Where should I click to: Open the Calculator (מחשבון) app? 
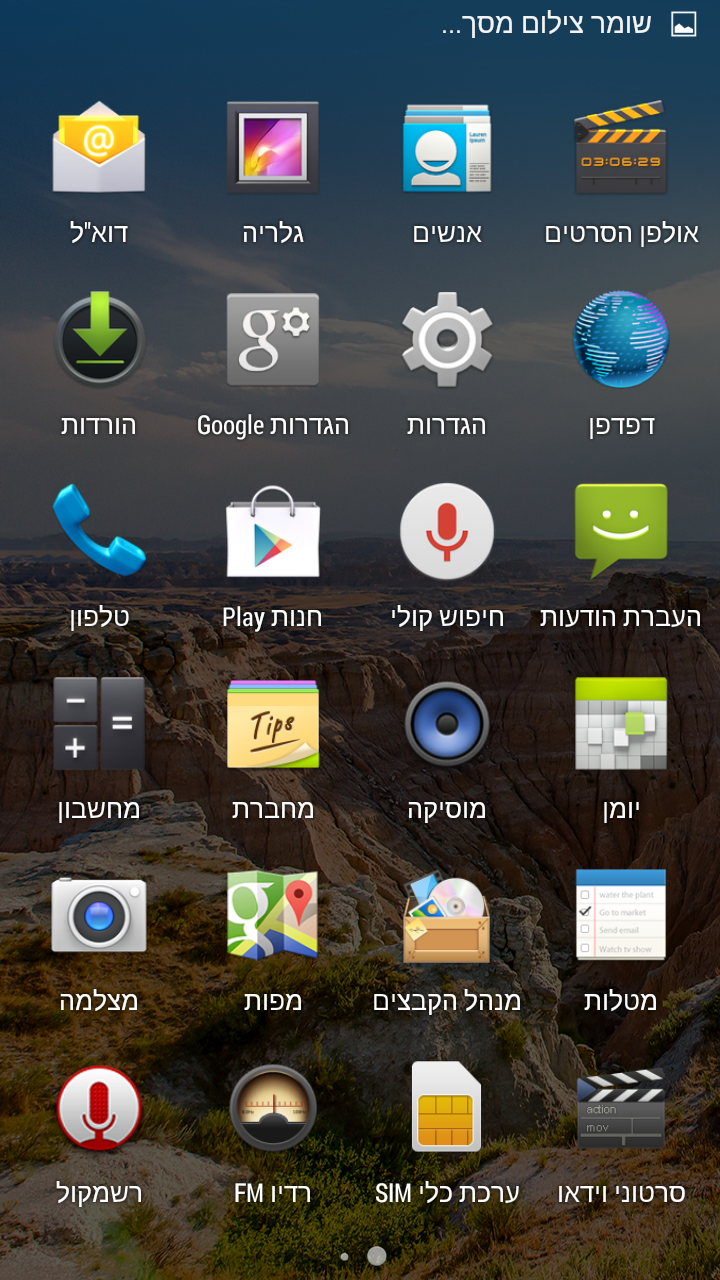pyautogui.click(x=98, y=724)
